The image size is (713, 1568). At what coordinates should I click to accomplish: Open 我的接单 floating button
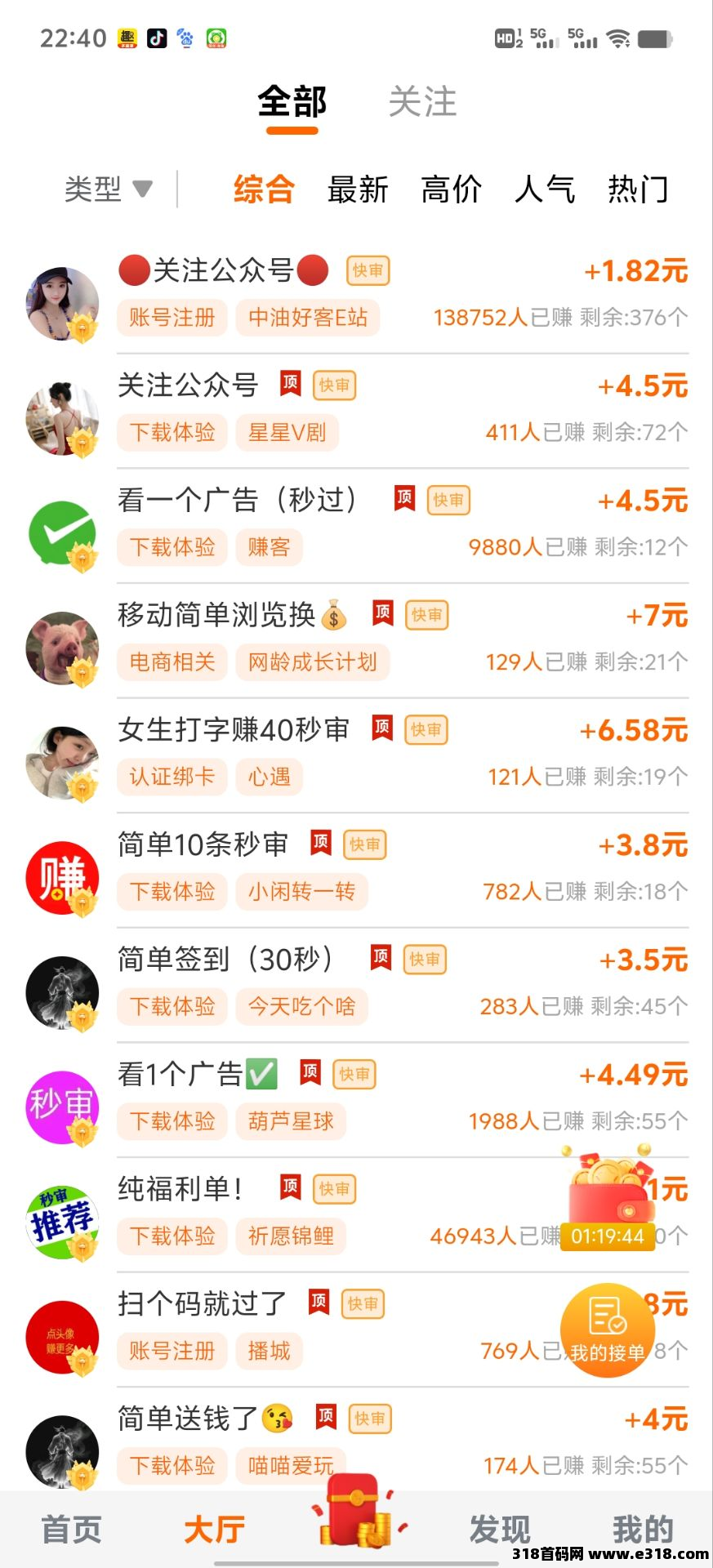[x=607, y=1331]
